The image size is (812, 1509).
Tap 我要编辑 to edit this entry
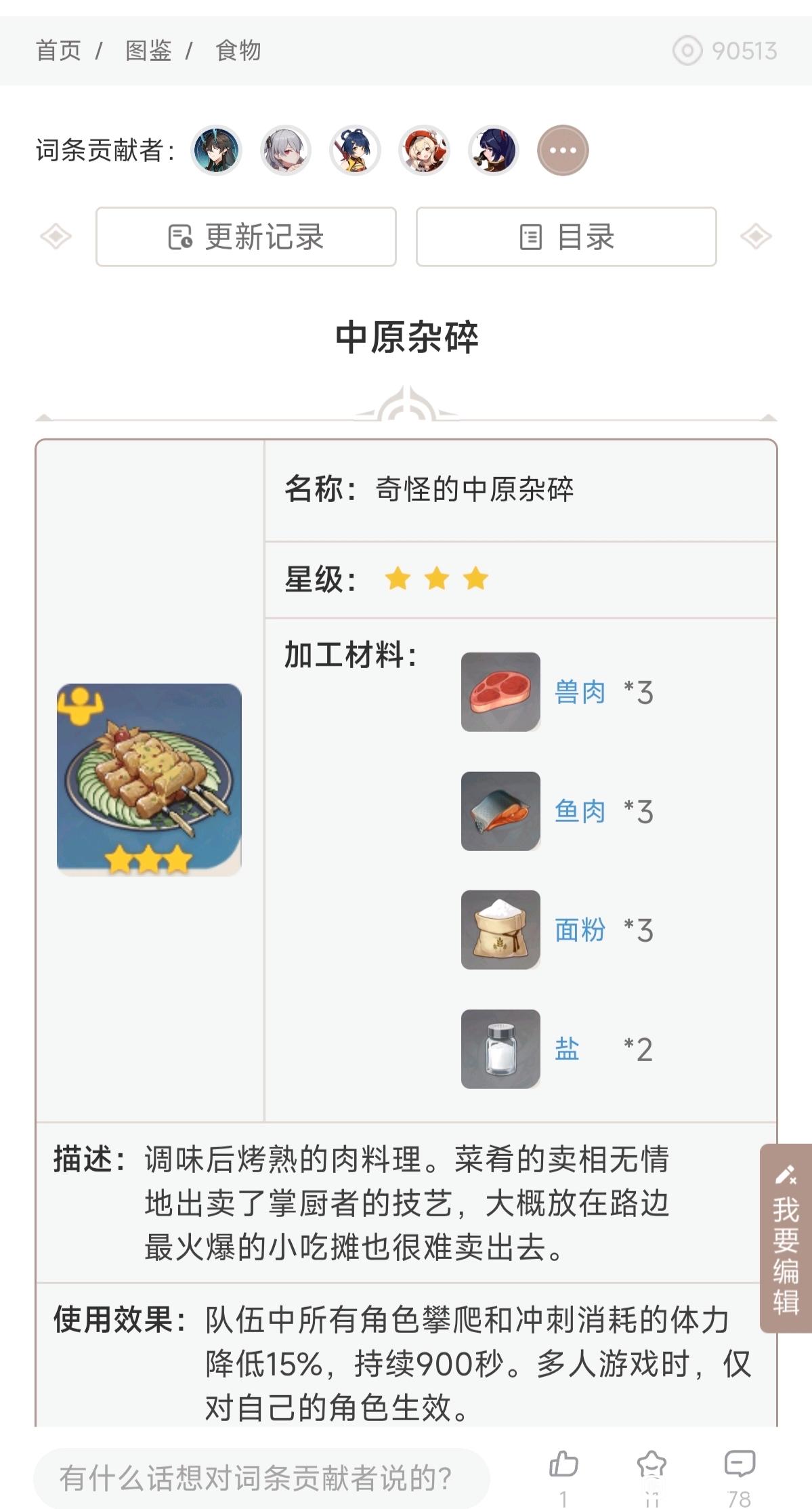786,1238
